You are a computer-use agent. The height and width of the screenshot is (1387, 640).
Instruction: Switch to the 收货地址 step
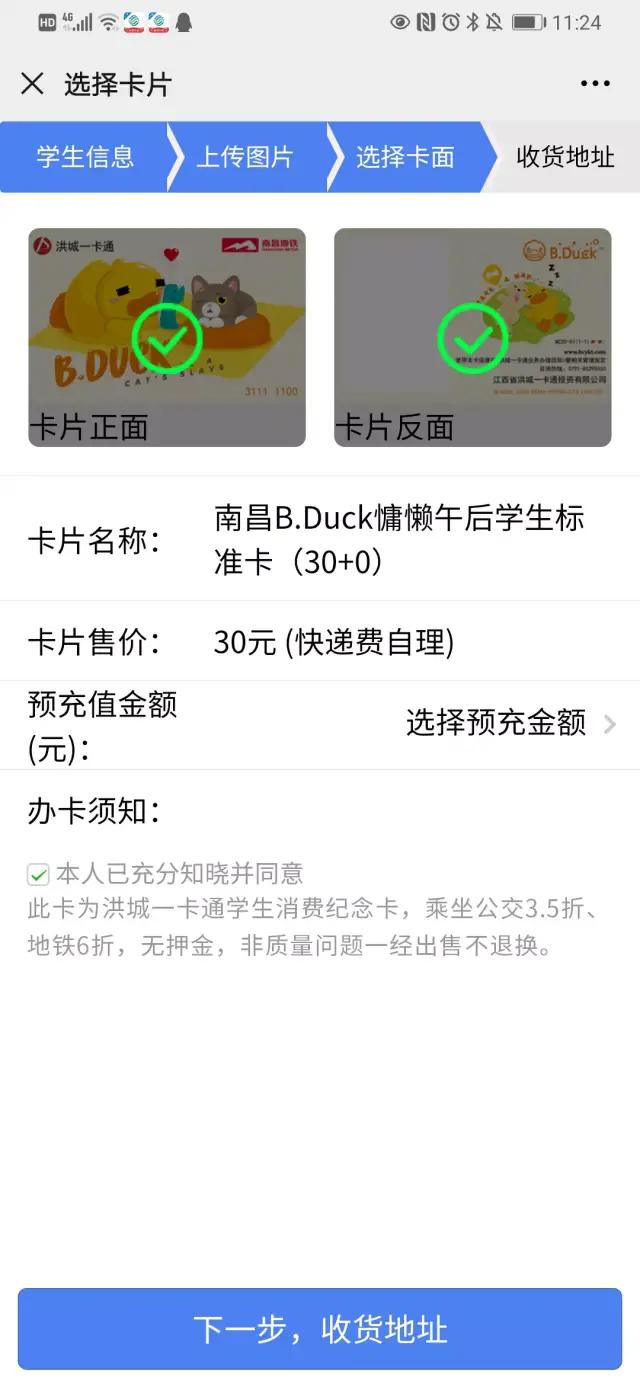click(565, 157)
